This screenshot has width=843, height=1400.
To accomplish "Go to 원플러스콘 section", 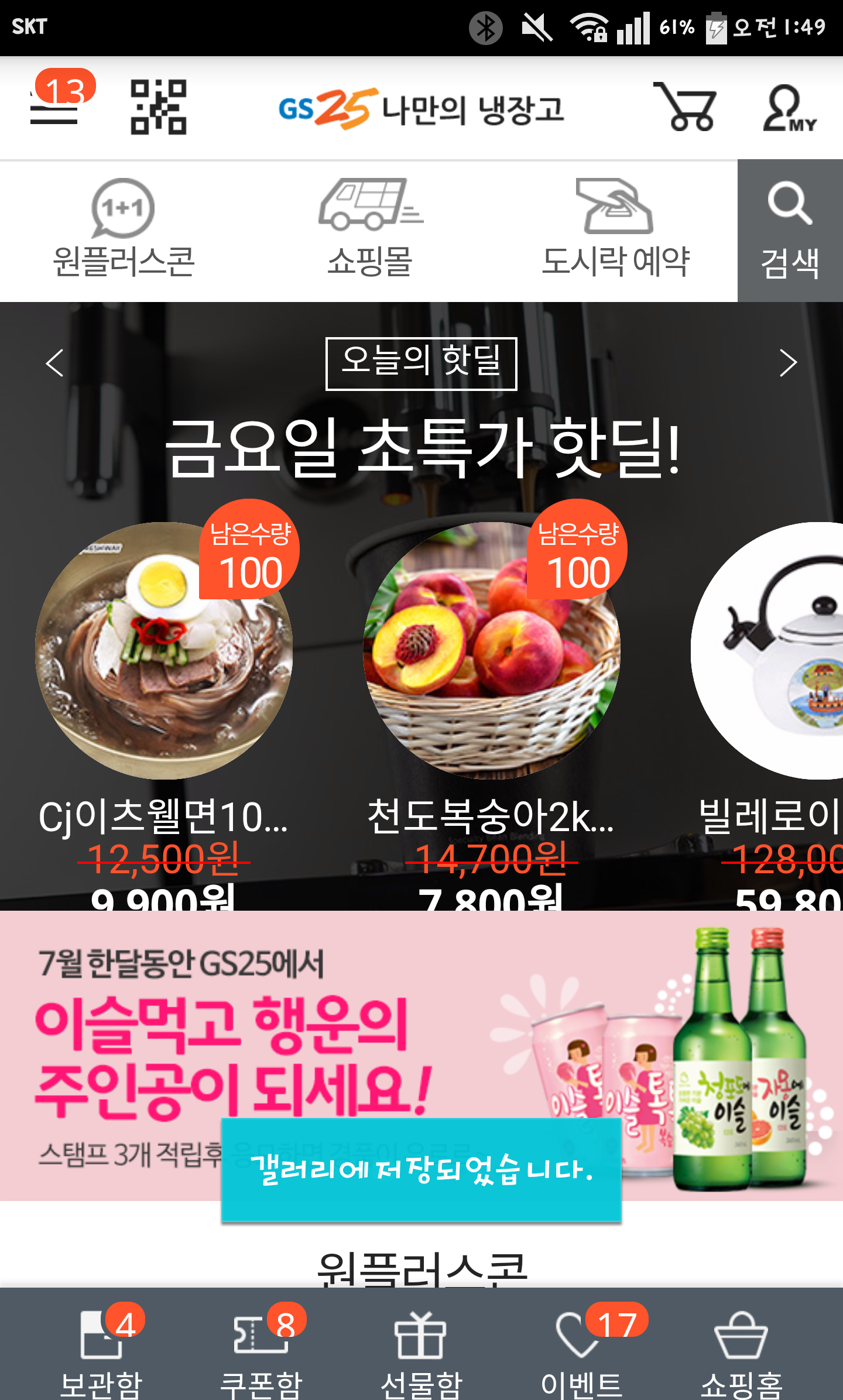I will tap(123, 229).
